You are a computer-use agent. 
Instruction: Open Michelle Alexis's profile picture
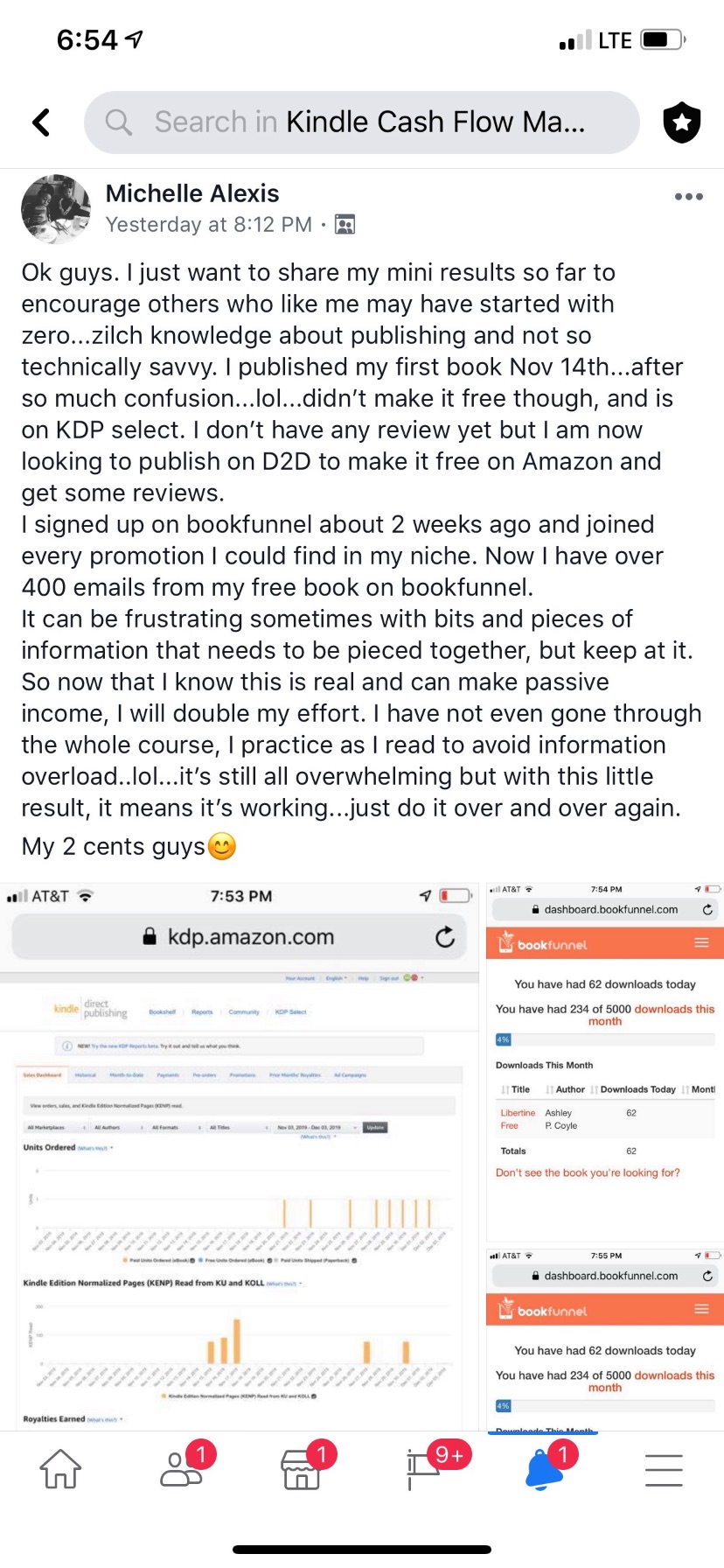pos(56,209)
